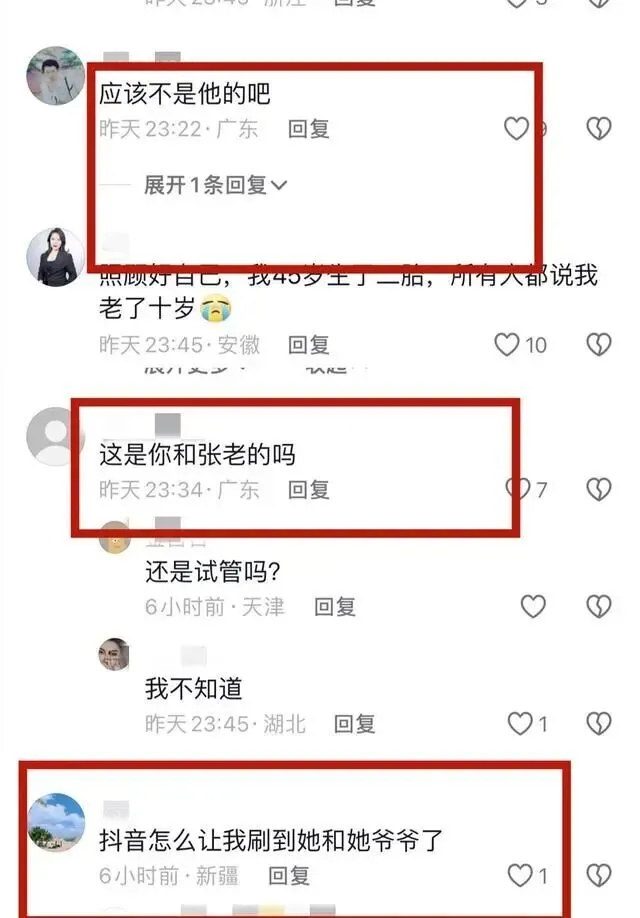Screen dimensions: 640x918
Task: Like the Xinjiang comment about 抖音
Action: [520, 876]
